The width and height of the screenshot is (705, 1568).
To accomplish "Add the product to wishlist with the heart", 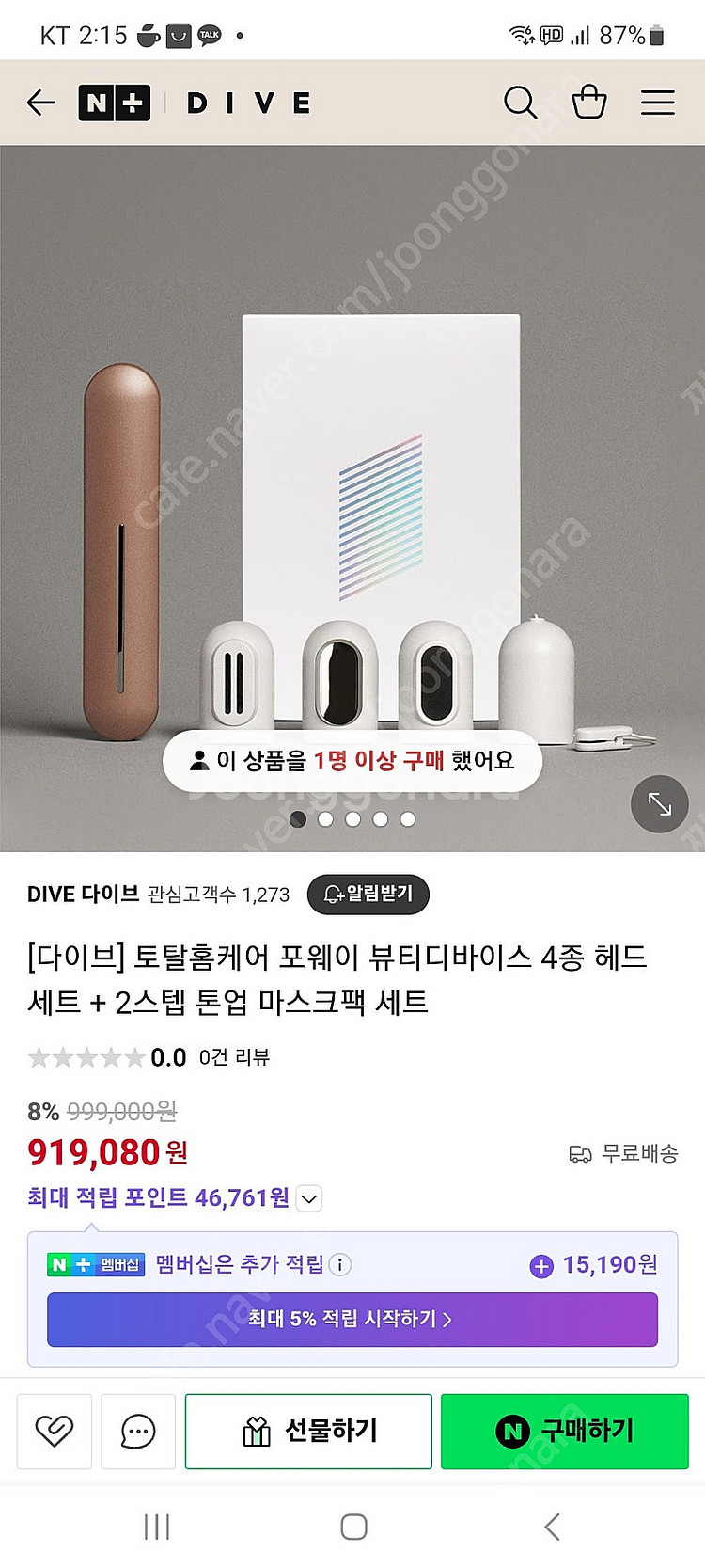I will click(x=55, y=1432).
